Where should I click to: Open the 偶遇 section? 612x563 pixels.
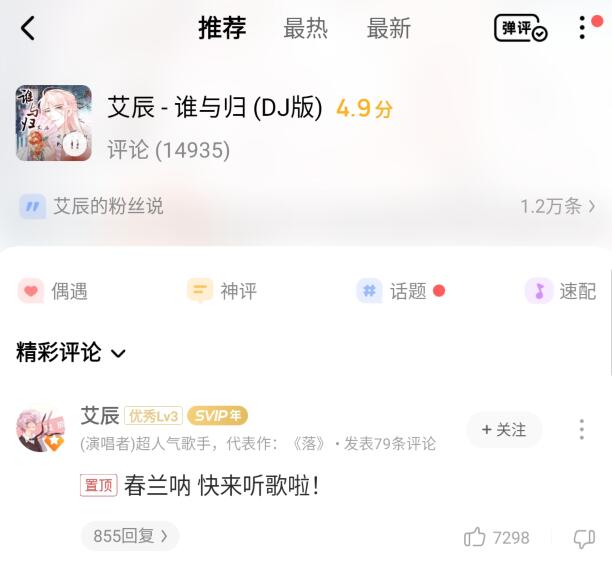pos(54,291)
